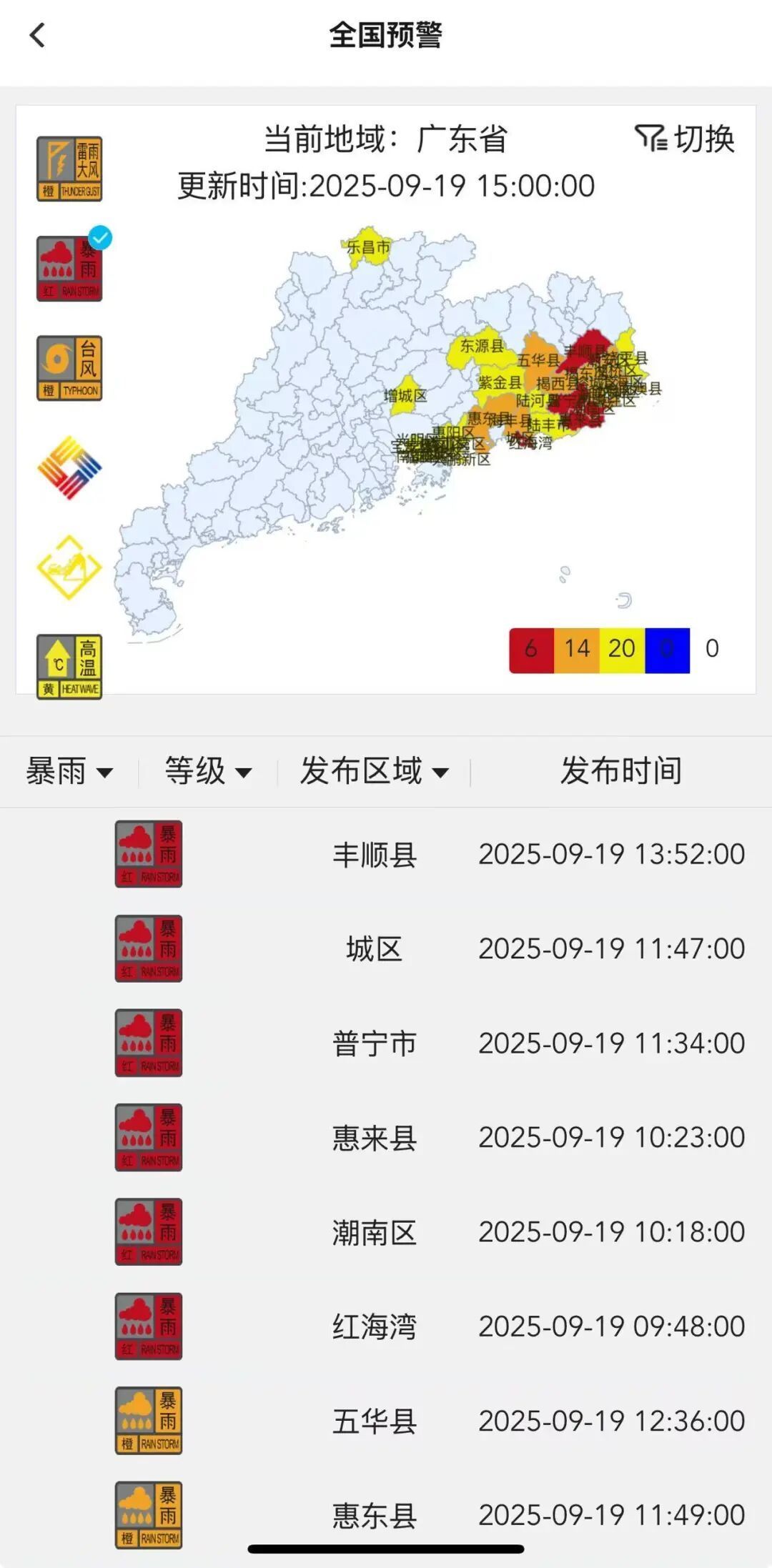
Task: Select the 暴雨 red rainstorm warning icon
Action: pyautogui.click(x=69, y=269)
